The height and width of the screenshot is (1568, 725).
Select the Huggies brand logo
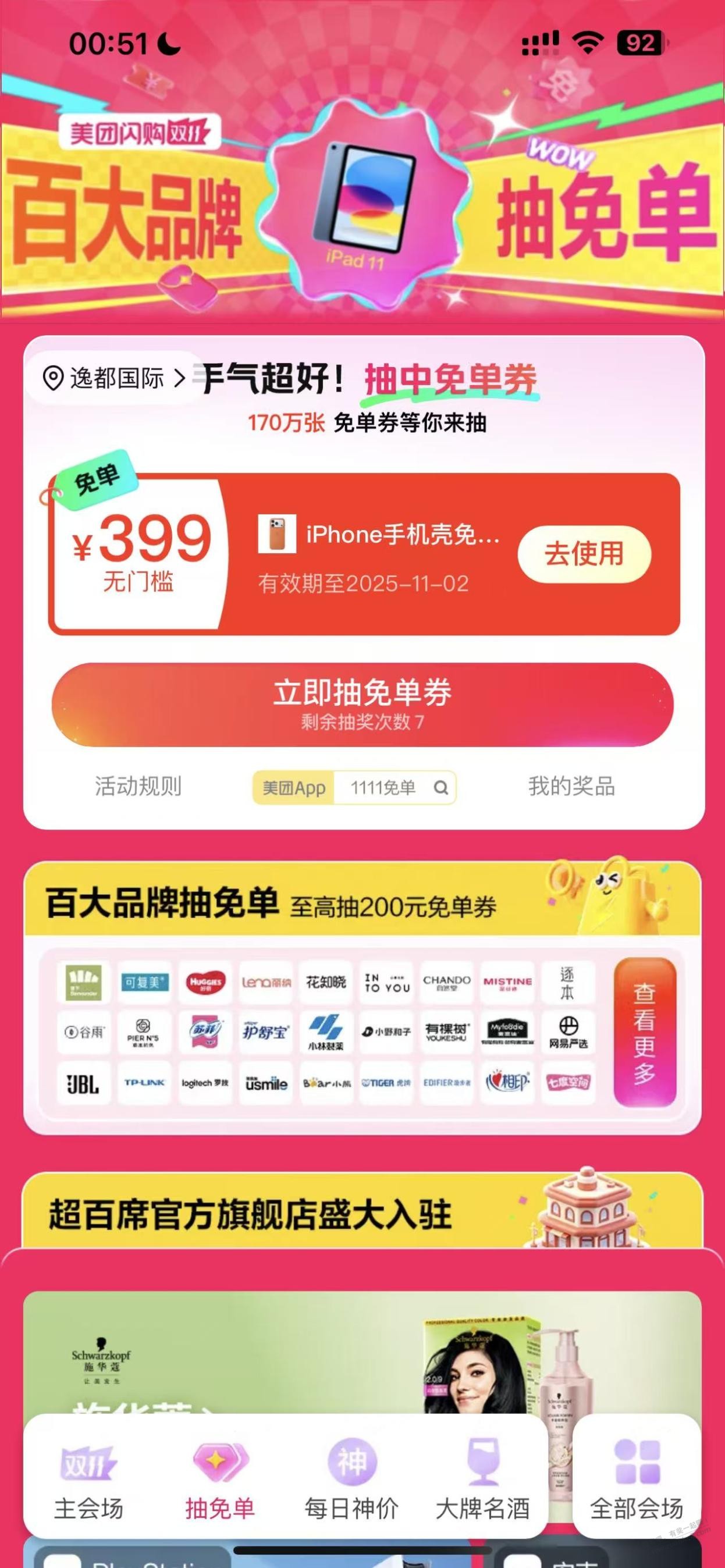point(205,982)
